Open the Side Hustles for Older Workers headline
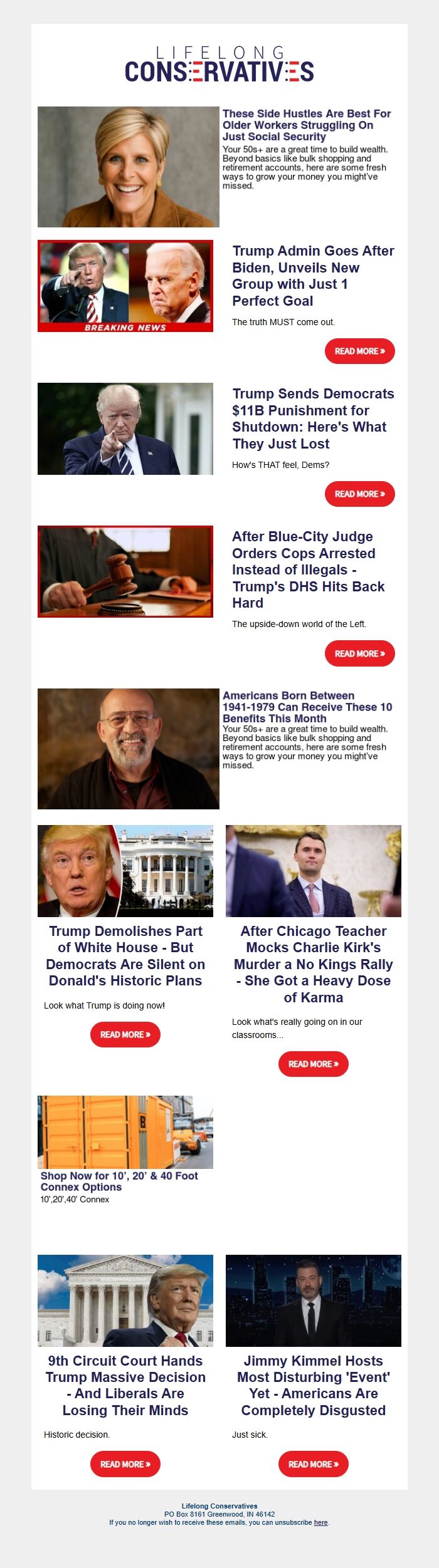The height and width of the screenshot is (1568, 439). 307,125
